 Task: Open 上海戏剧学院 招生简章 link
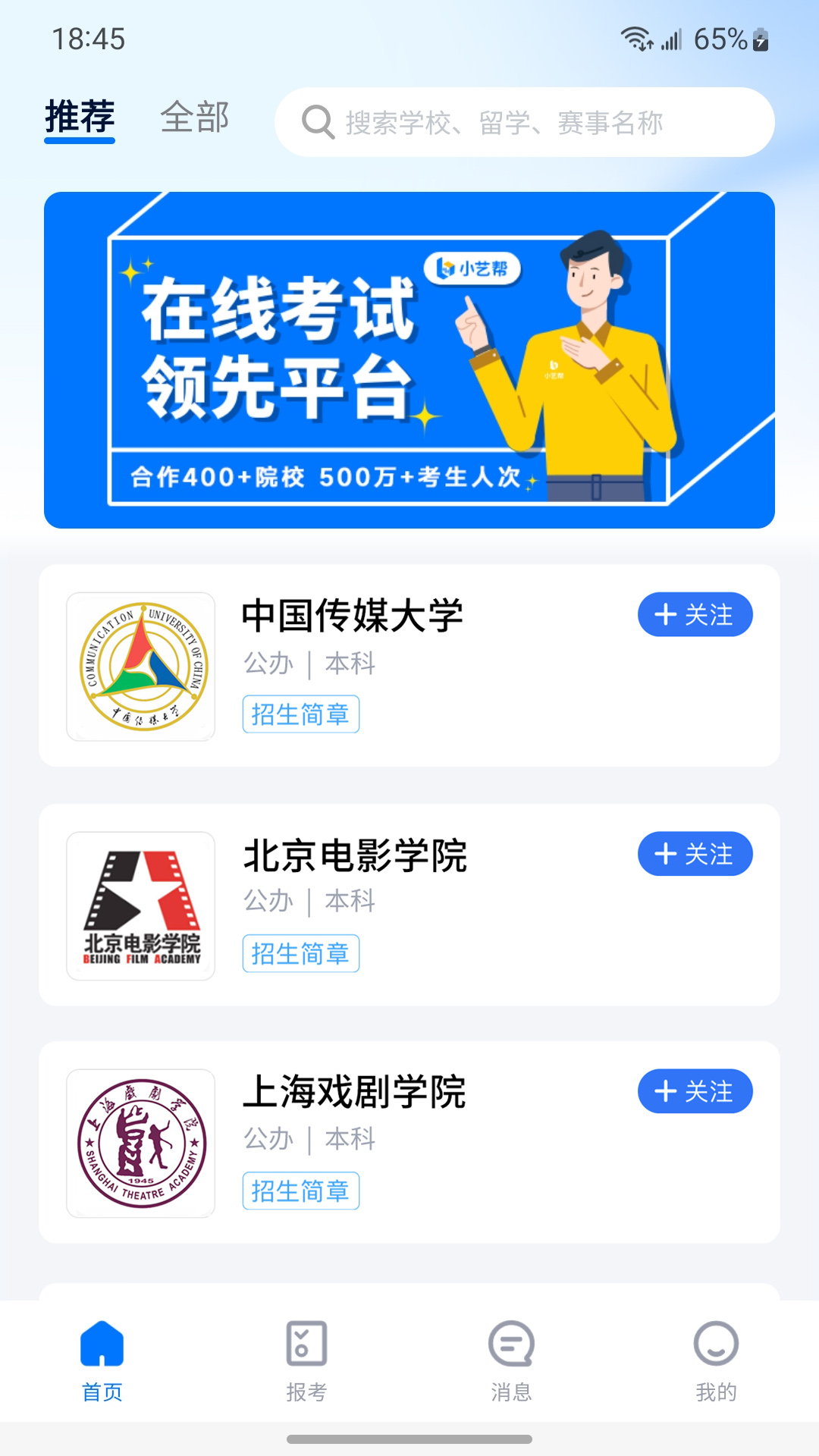(x=300, y=1191)
